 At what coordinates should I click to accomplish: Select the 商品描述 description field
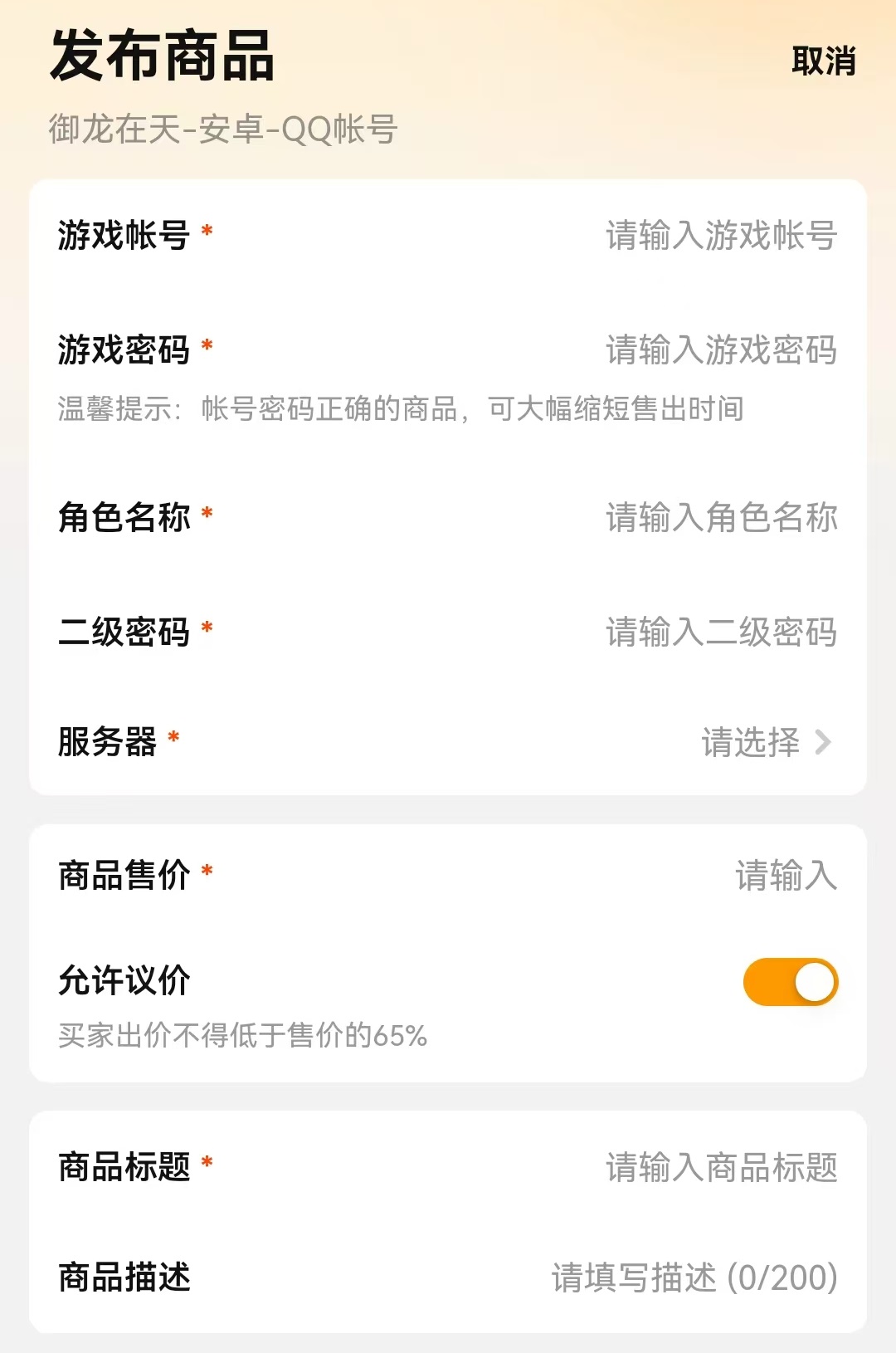694,1278
